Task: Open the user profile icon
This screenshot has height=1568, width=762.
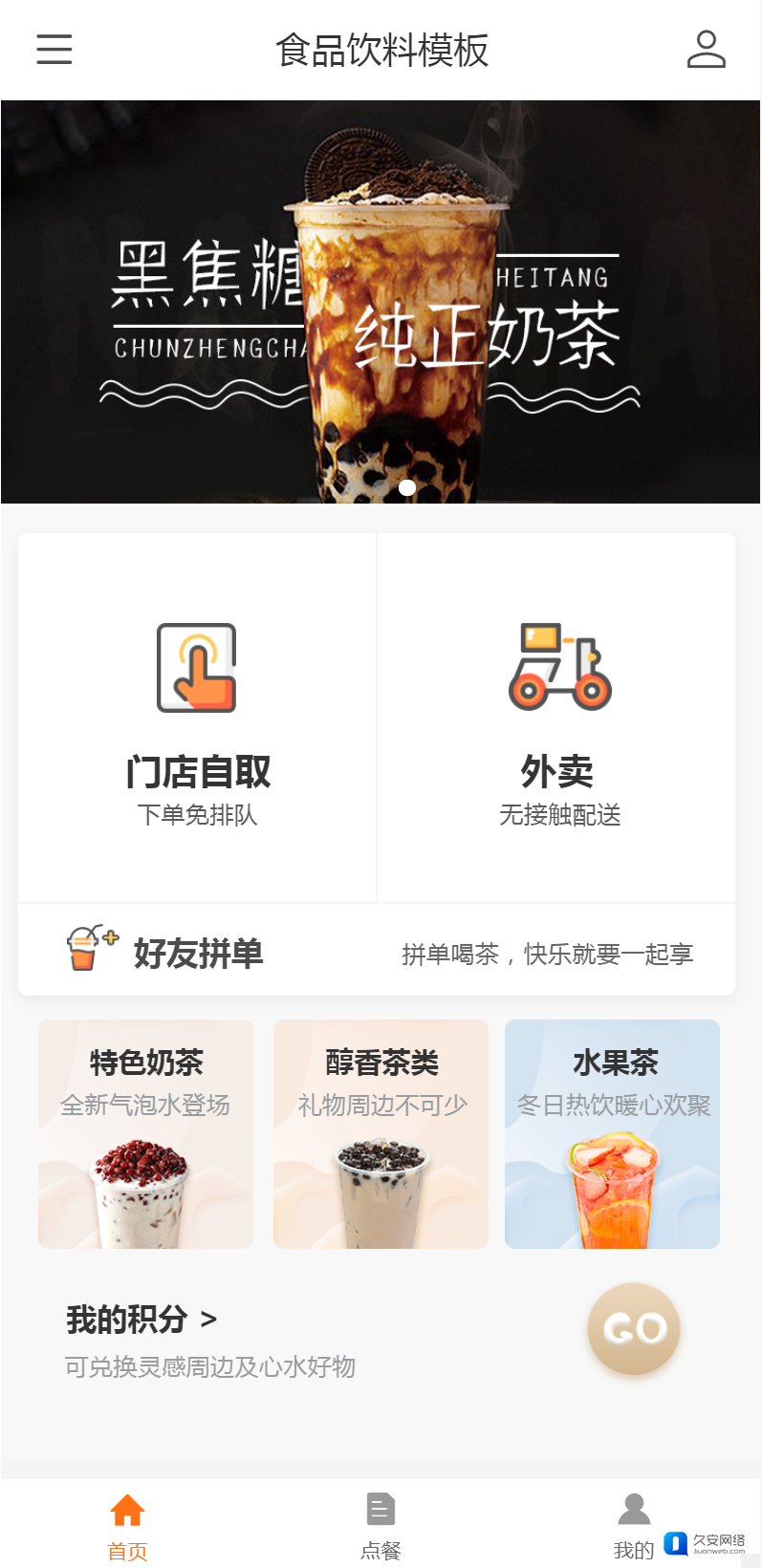Action: tap(706, 49)
